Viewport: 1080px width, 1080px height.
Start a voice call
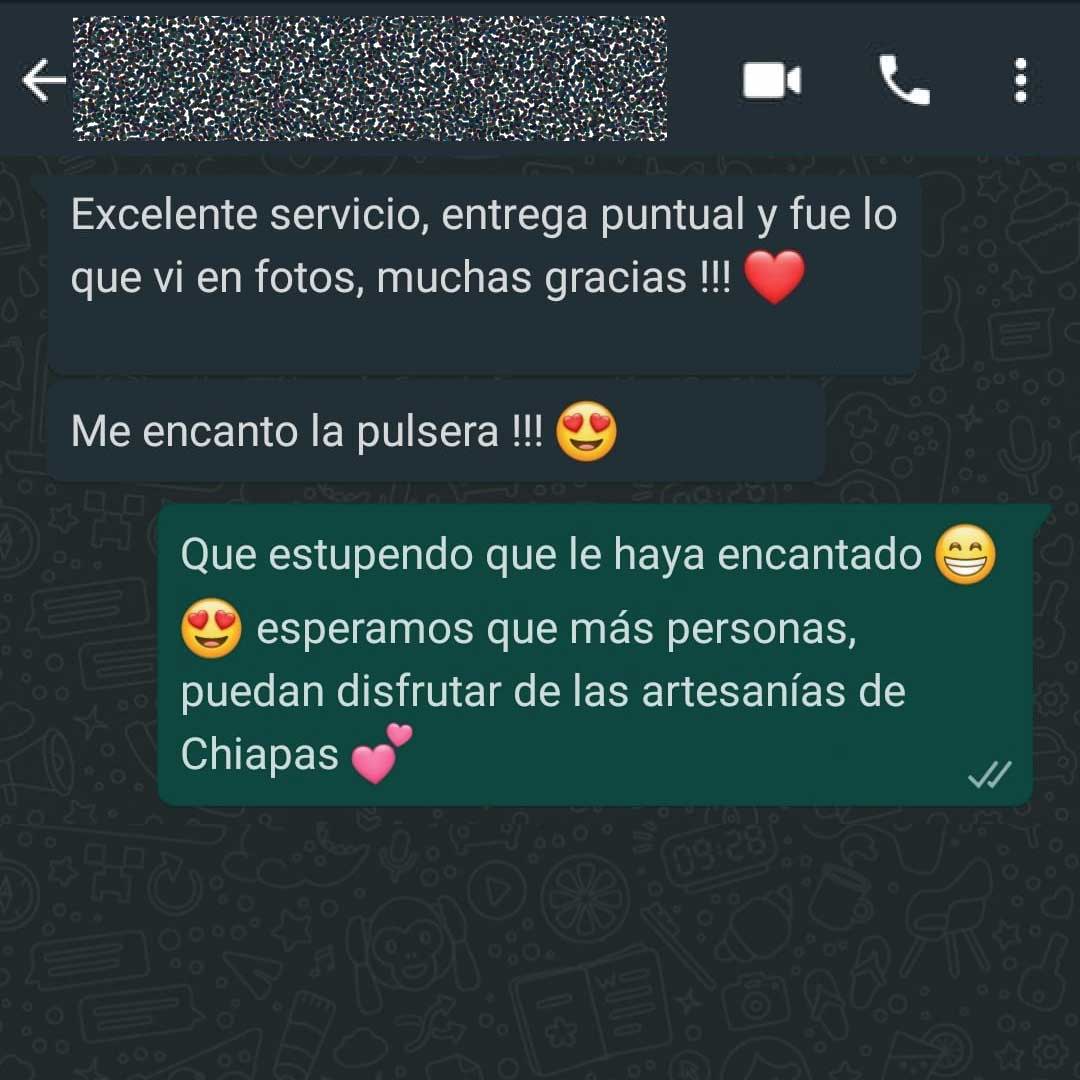click(x=904, y=81)
